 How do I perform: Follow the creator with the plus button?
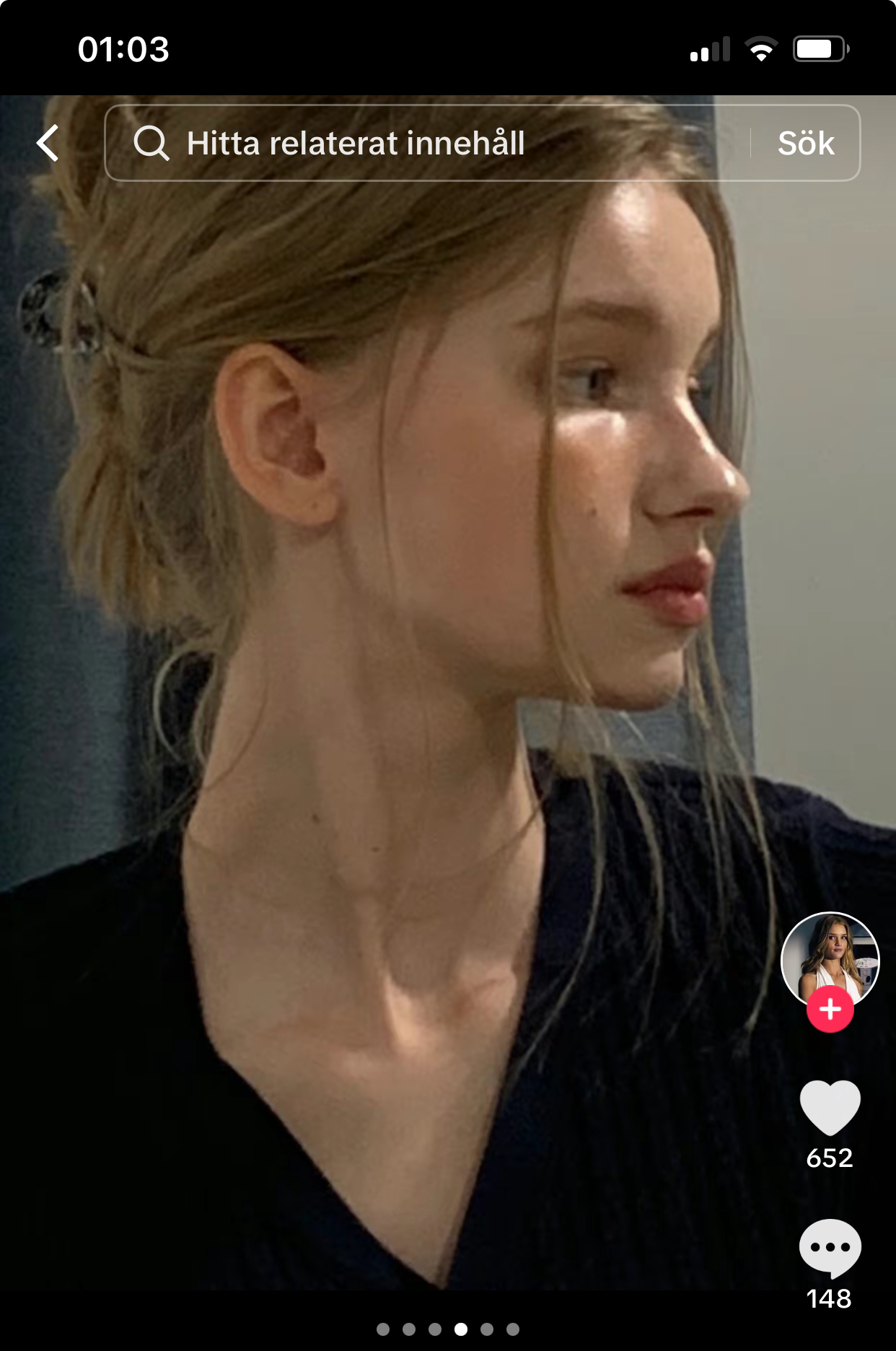tap(830, 1009)
